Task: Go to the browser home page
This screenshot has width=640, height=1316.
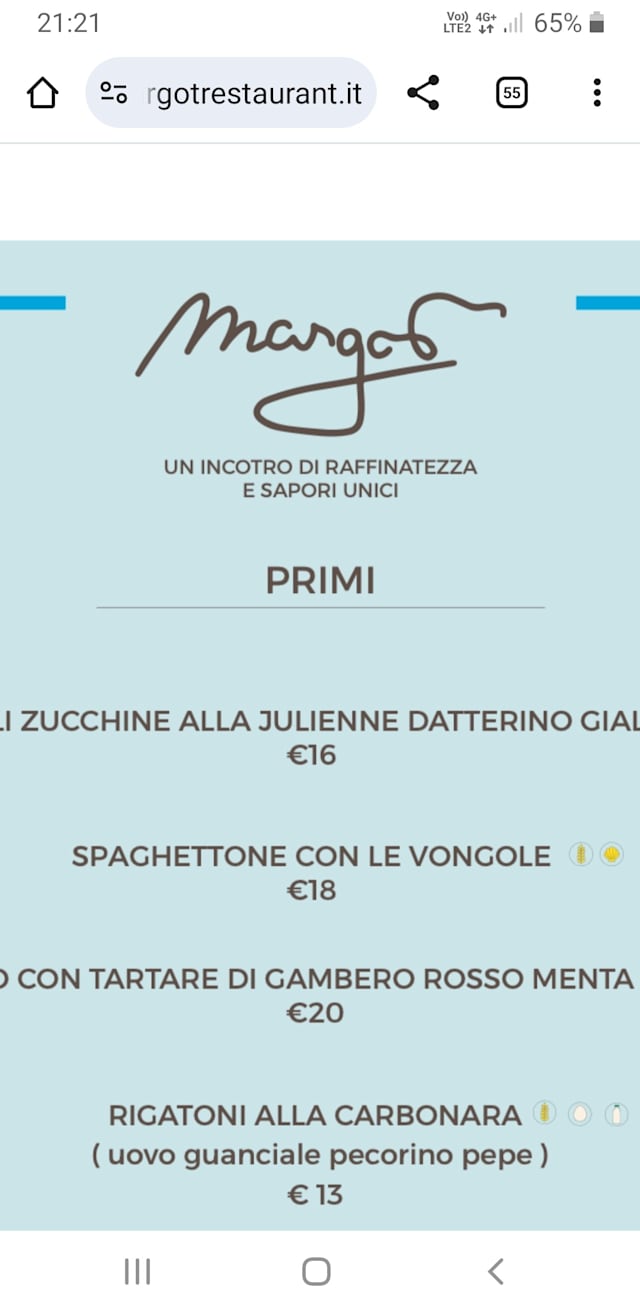Action: tap(42, 93)
